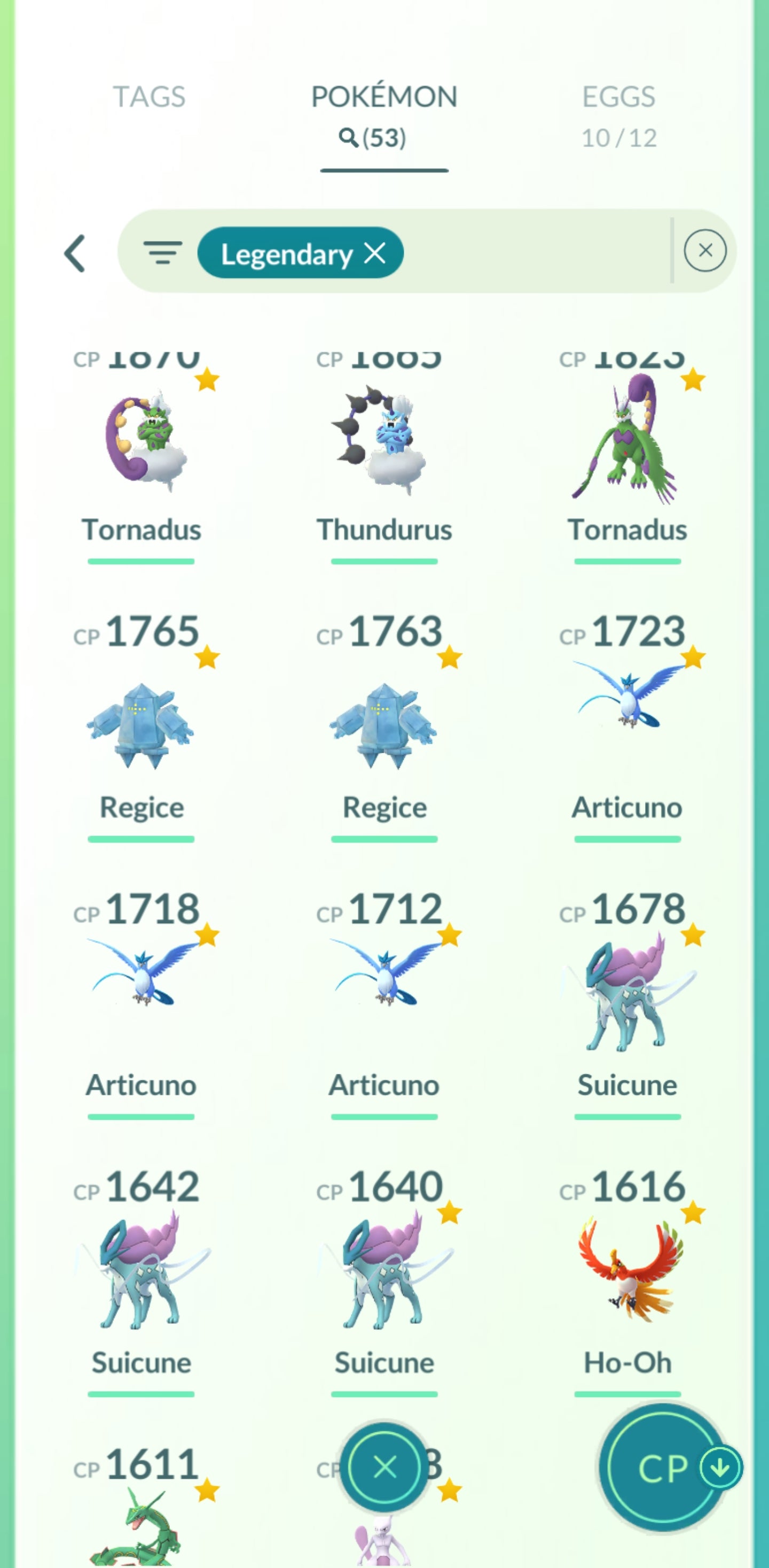769x1568 pixels.
Task: Open Suicune with CP 1642
Action: 141,1272
